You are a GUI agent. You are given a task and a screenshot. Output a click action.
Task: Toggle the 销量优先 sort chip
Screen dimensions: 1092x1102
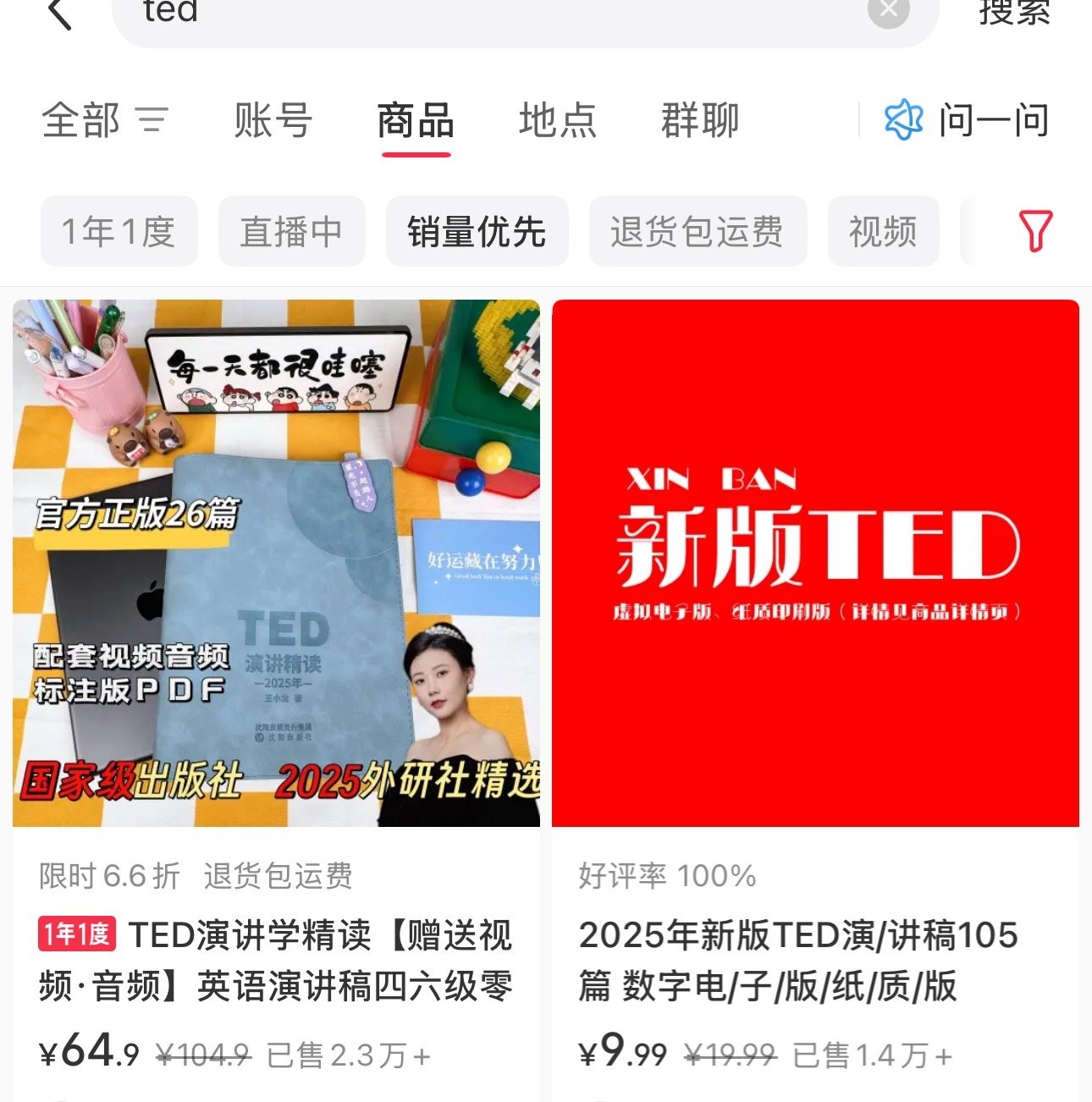click(477, 231)
